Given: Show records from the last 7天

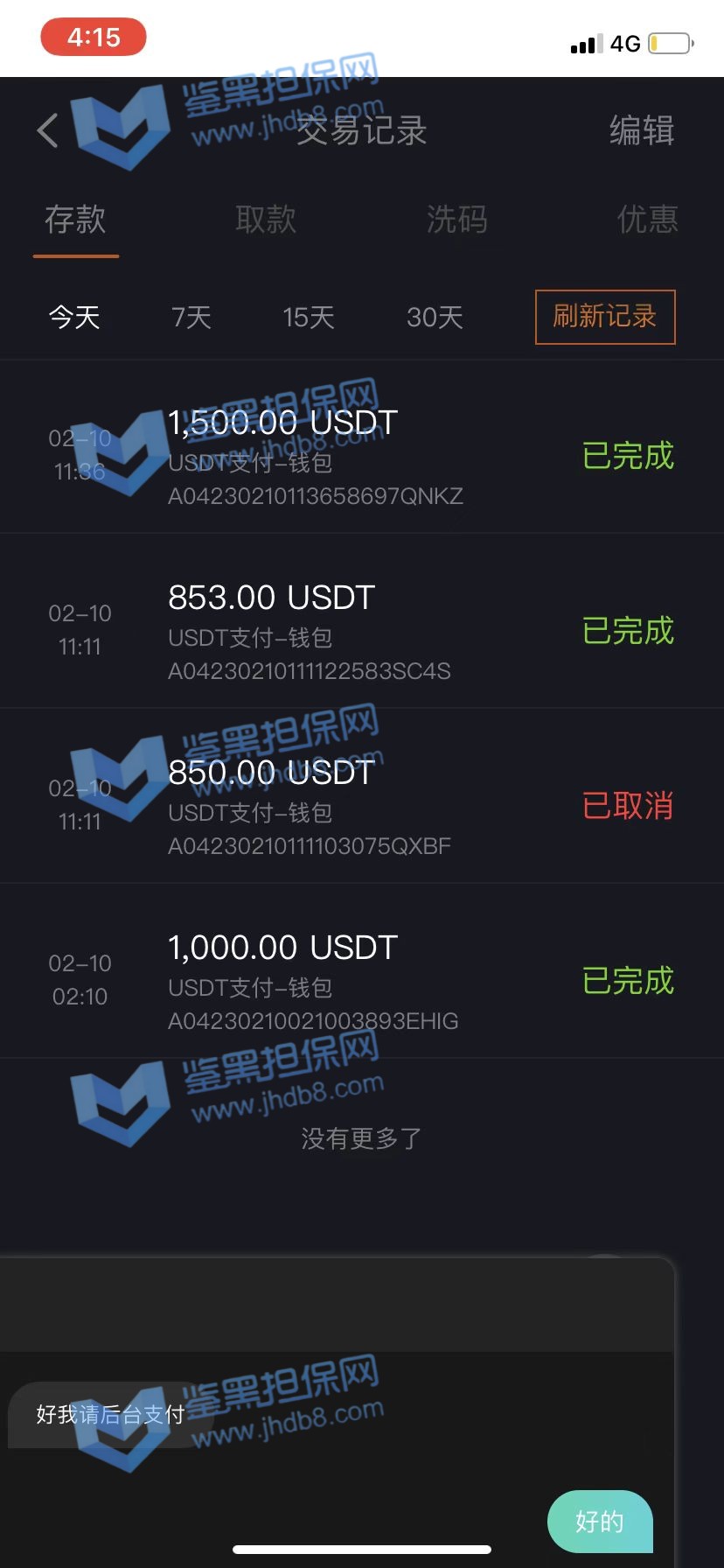Looking at the screenshot, I should [x=191, y=317].
